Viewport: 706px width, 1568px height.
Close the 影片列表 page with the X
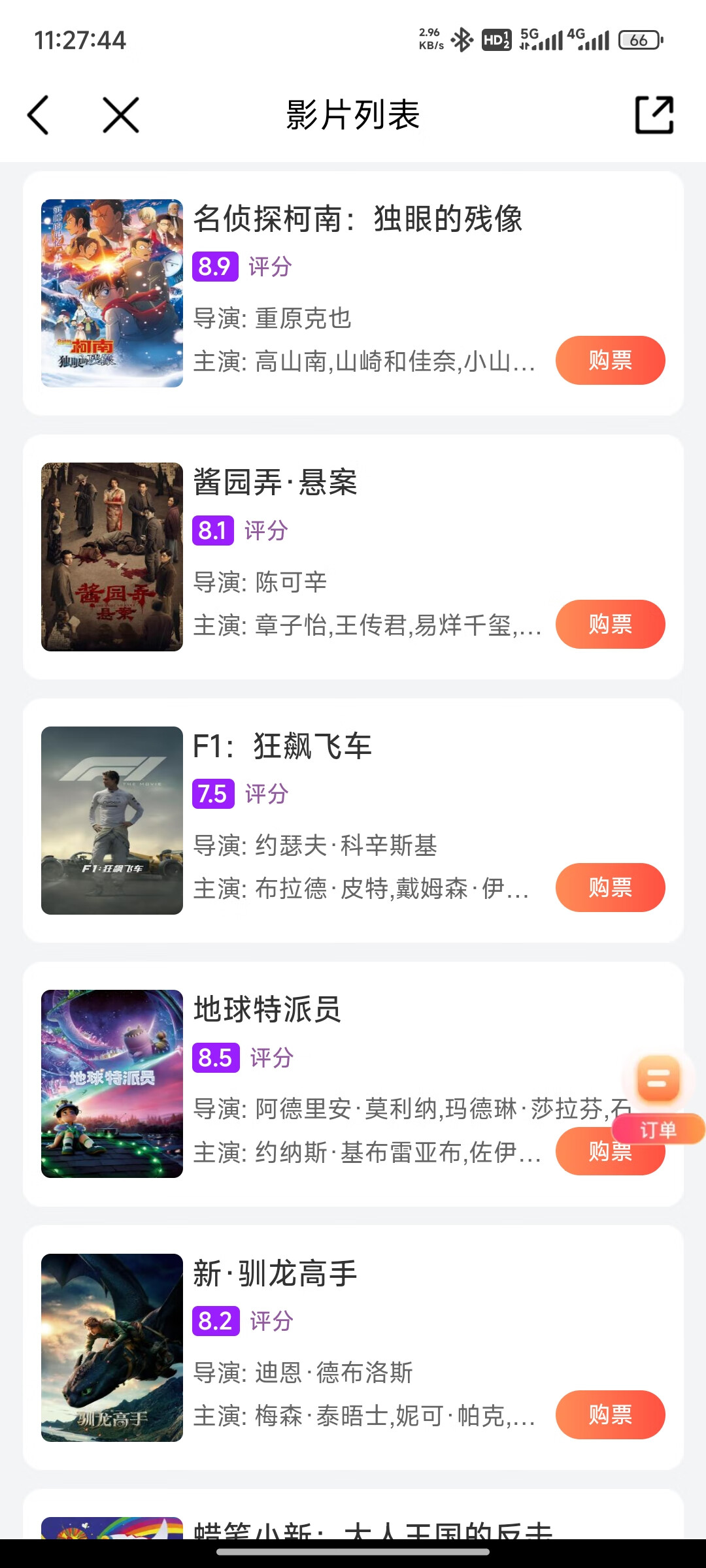click(x=121, y=115)
